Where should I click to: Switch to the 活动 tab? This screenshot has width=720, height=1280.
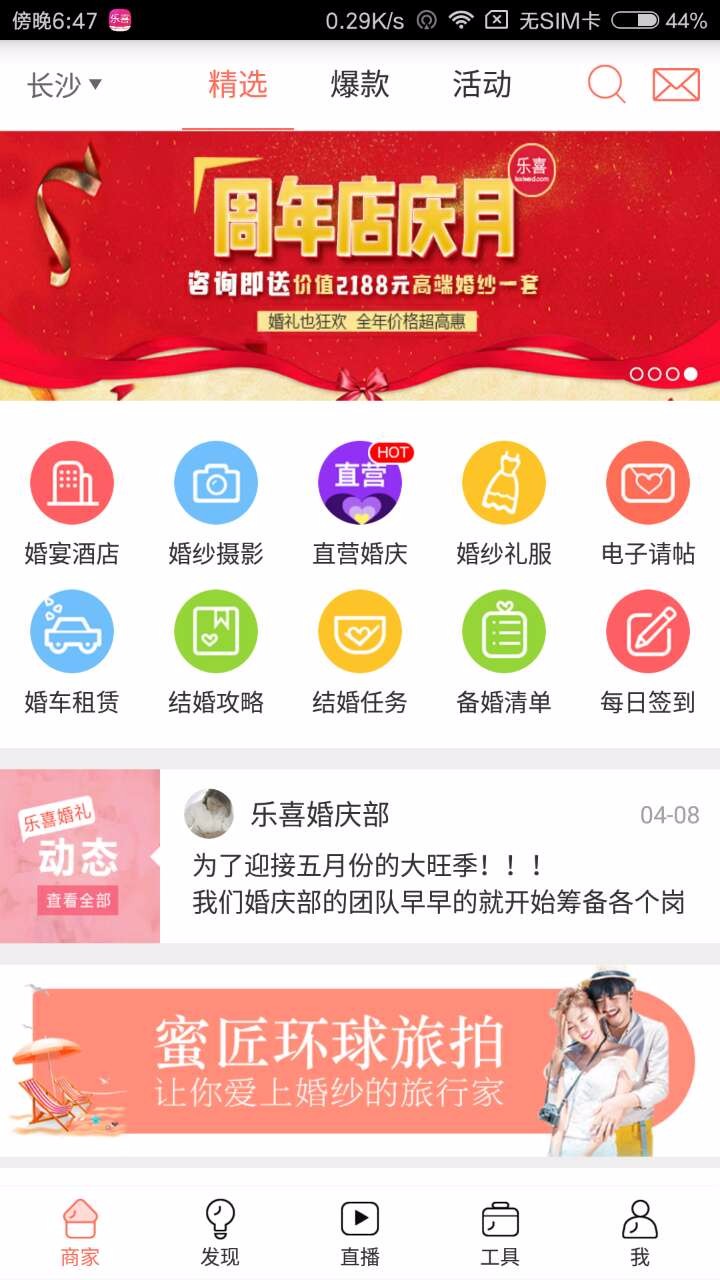(482, 85)
